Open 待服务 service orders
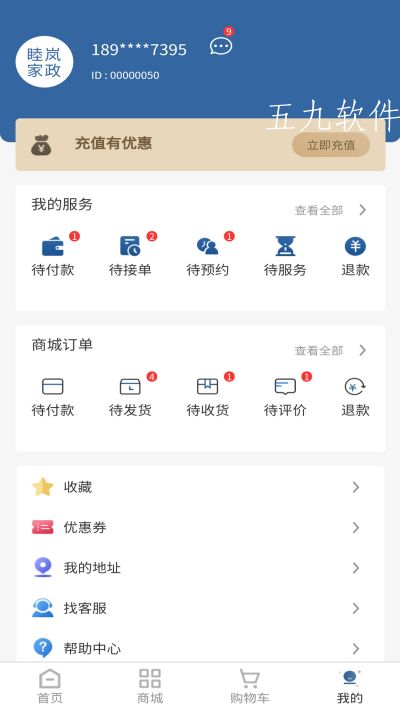The height and width of the screenshot is (711, 400). [285, 256]
